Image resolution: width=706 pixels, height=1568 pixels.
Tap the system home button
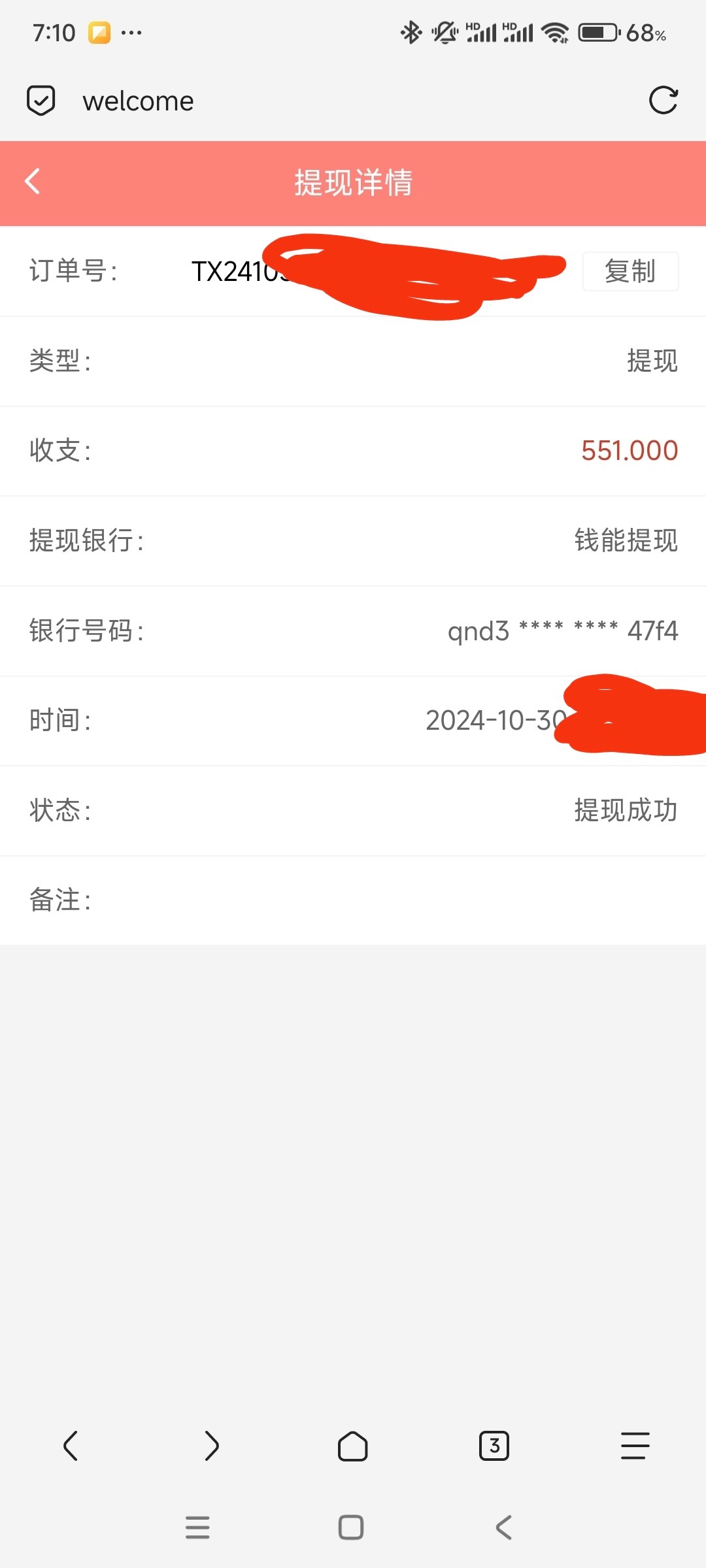(x=351, y=1527)
